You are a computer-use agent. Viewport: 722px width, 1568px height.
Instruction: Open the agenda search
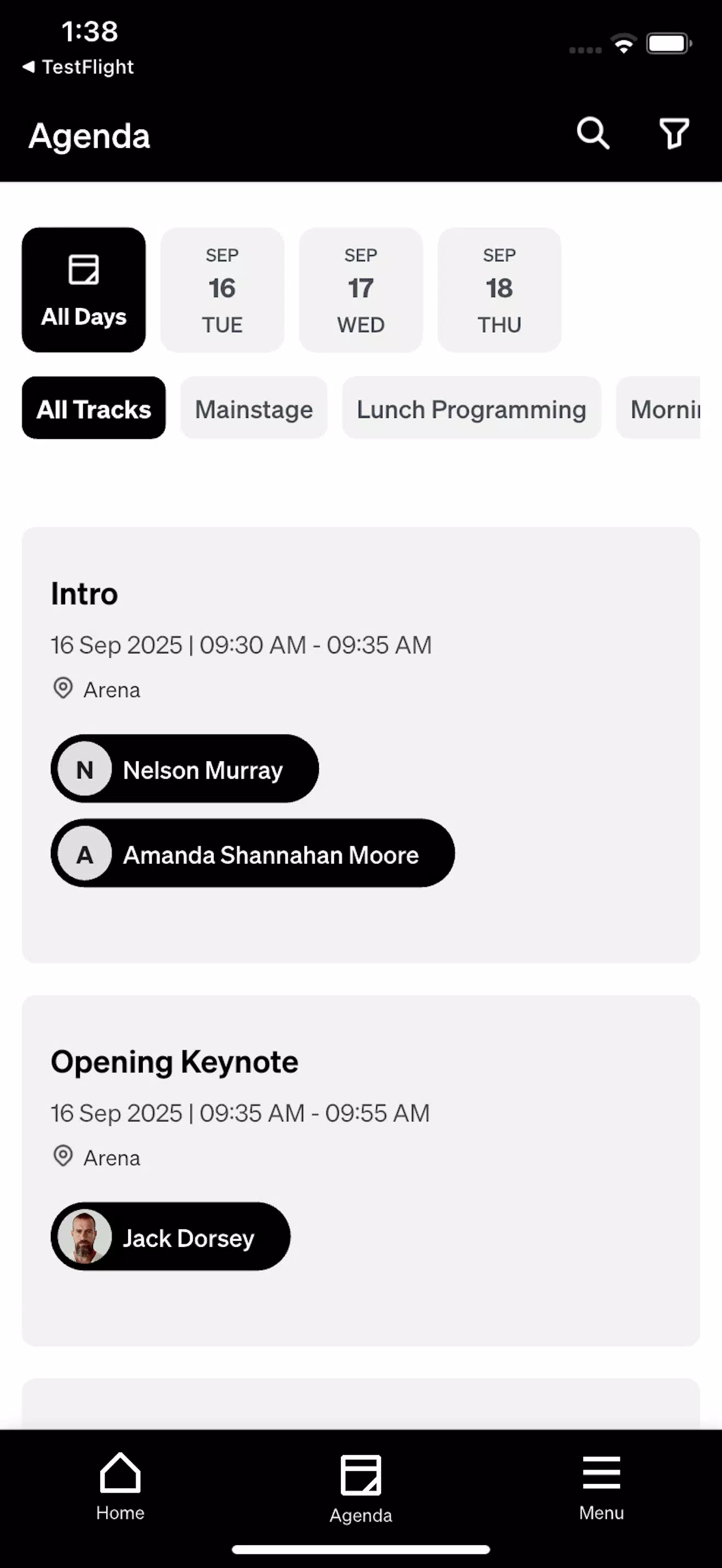point(593,133)
